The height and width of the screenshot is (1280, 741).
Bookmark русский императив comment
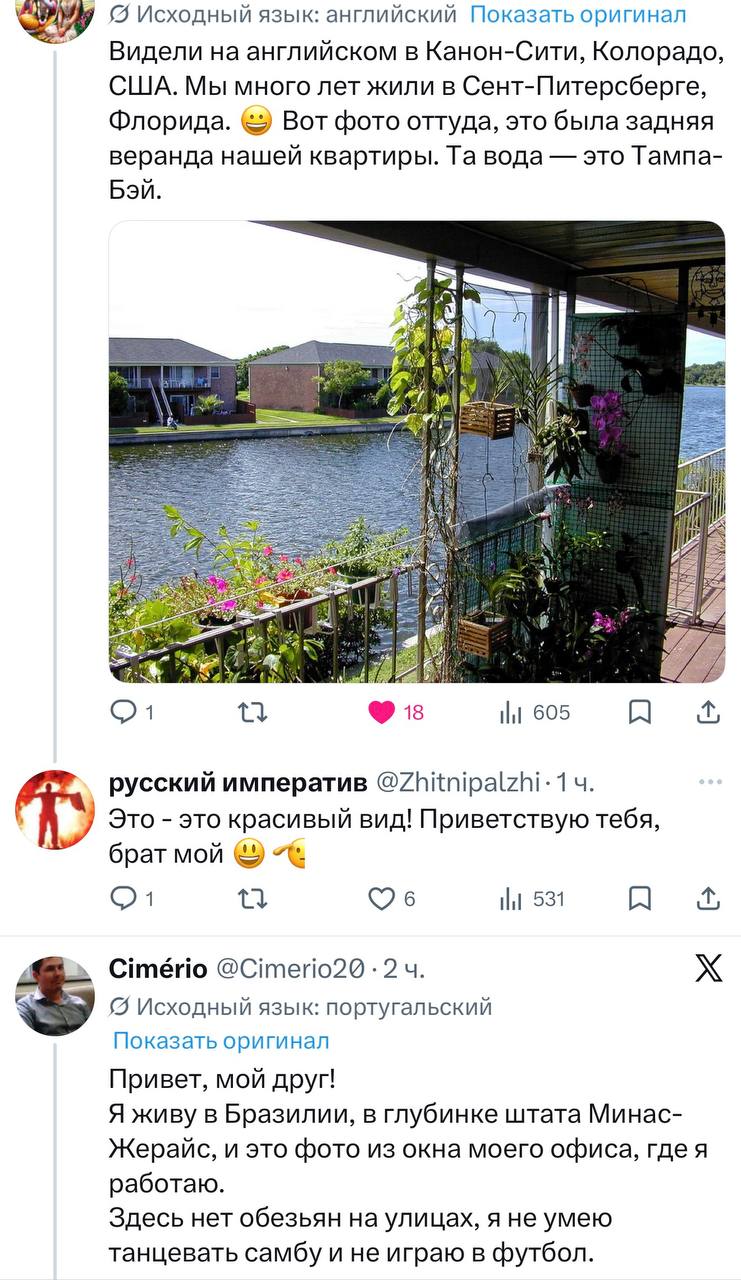[640, 899]
